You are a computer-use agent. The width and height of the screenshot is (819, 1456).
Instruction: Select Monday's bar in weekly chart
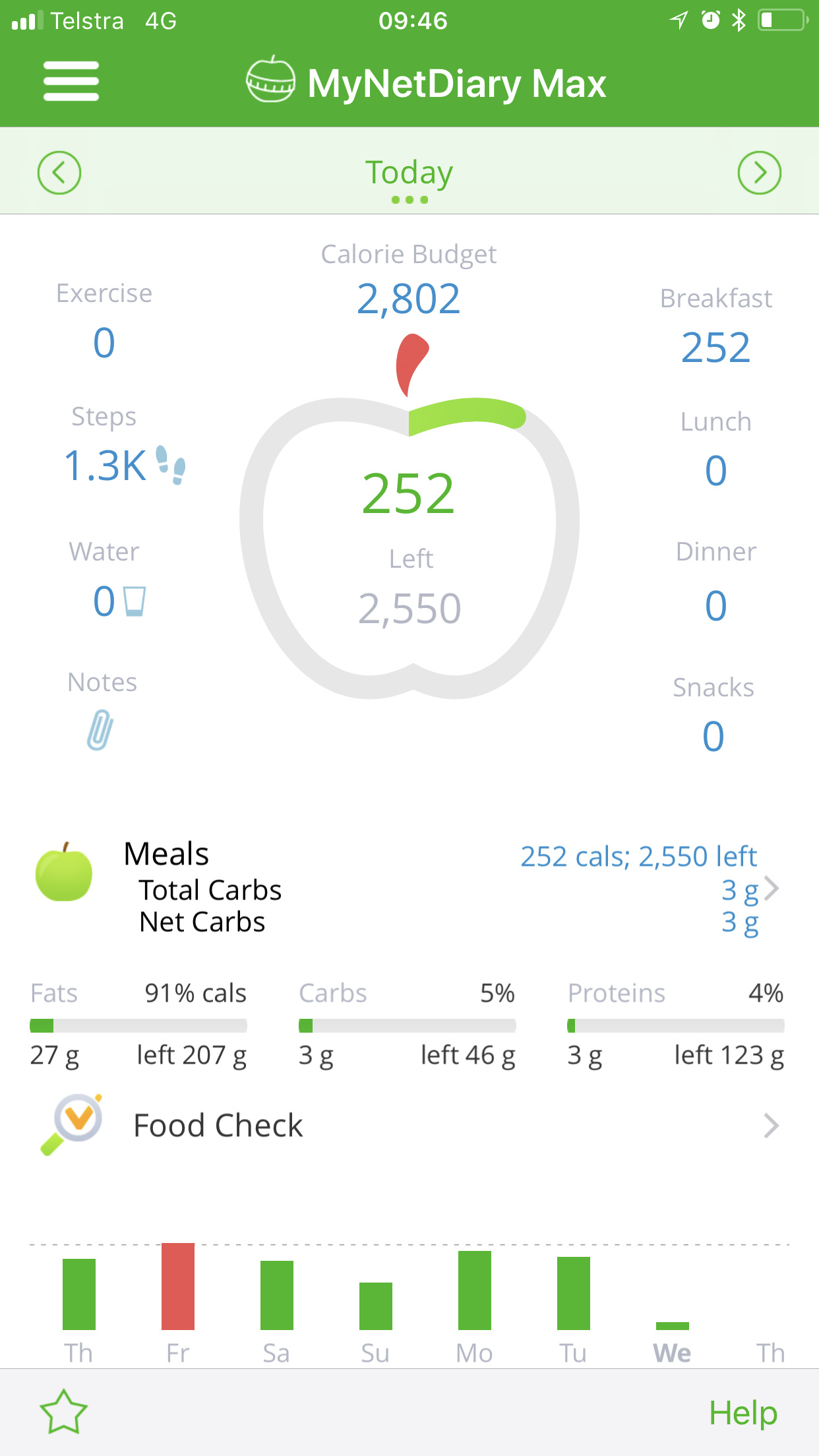point(475,1290)
